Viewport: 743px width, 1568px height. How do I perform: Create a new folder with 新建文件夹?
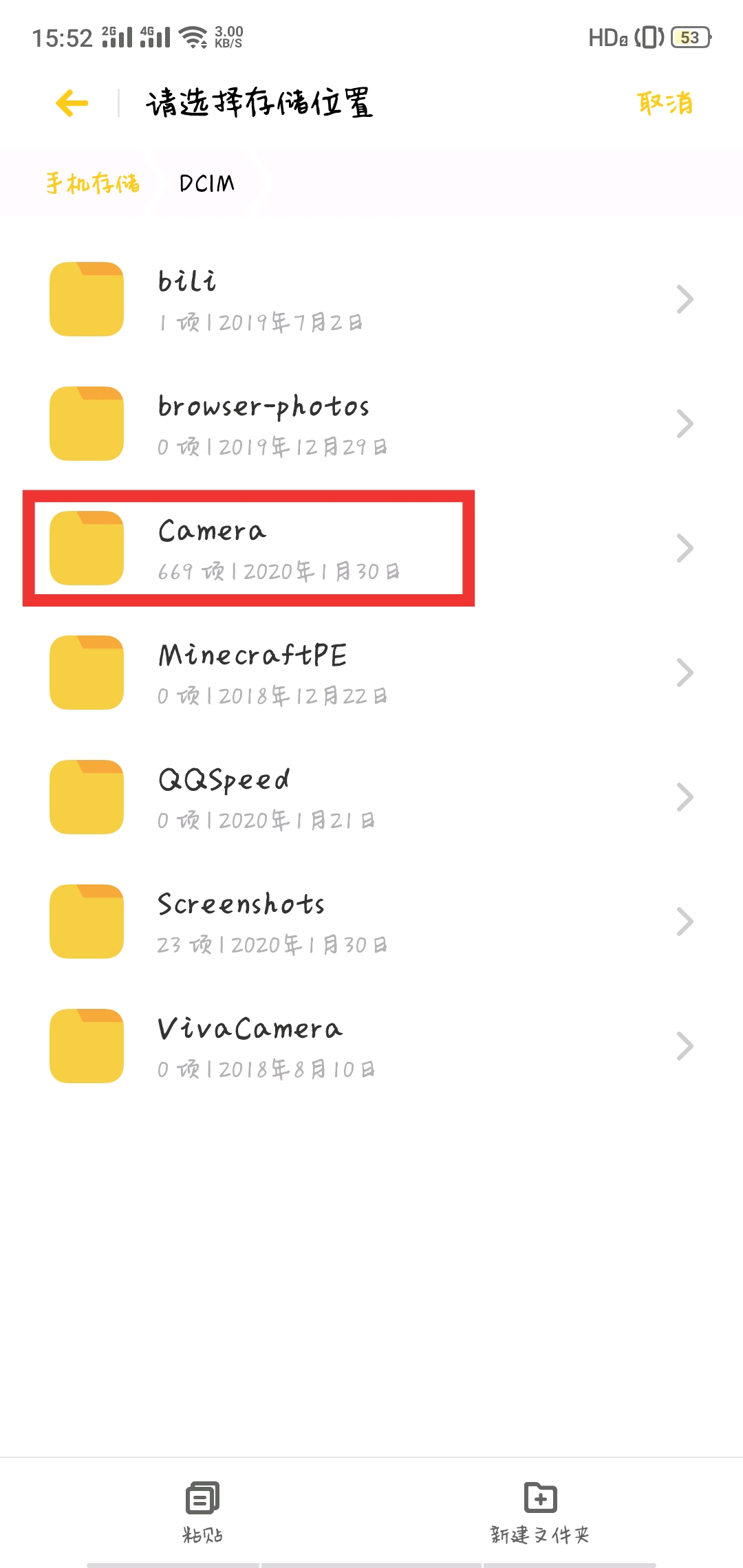pos(540,1512)
